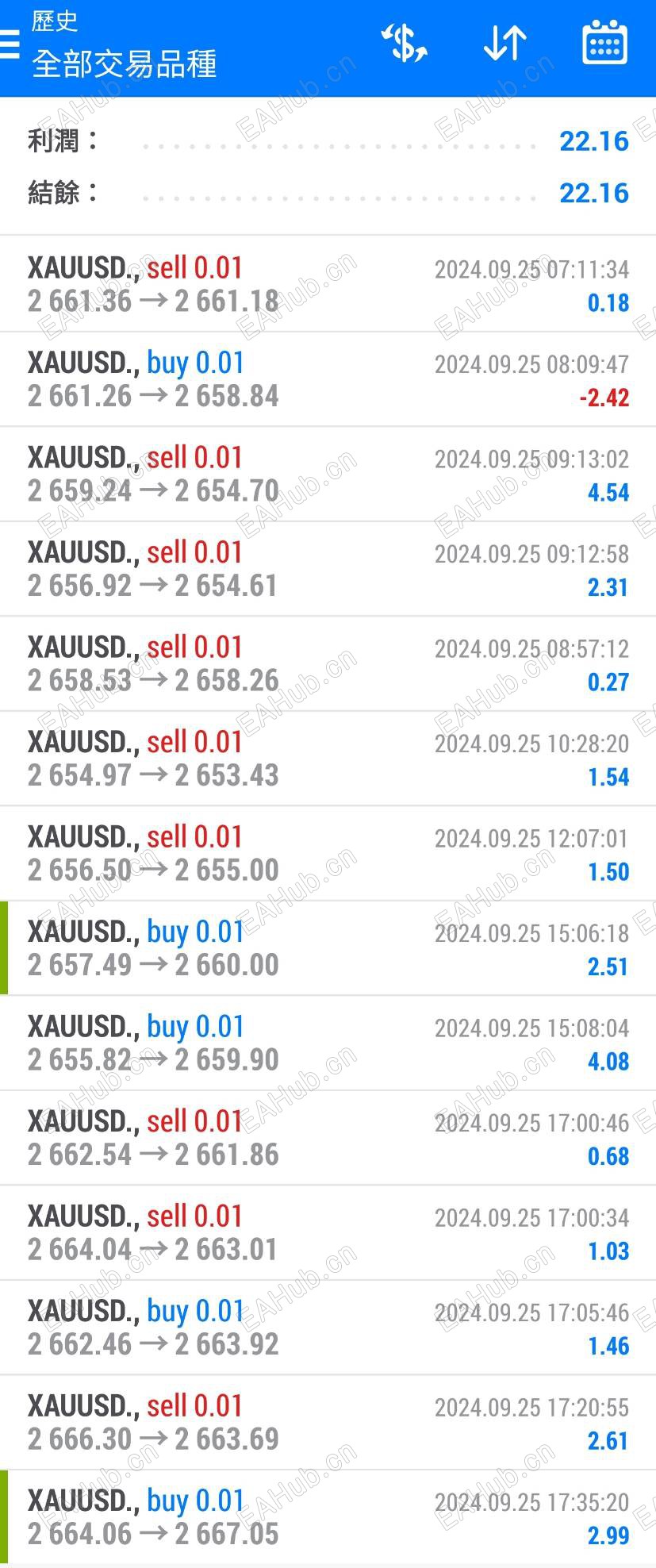This screenshot has width=656, height=1568.
Task: Open the hamburger drawer menu
Action: pyautogui.click(x=10, y=44)
